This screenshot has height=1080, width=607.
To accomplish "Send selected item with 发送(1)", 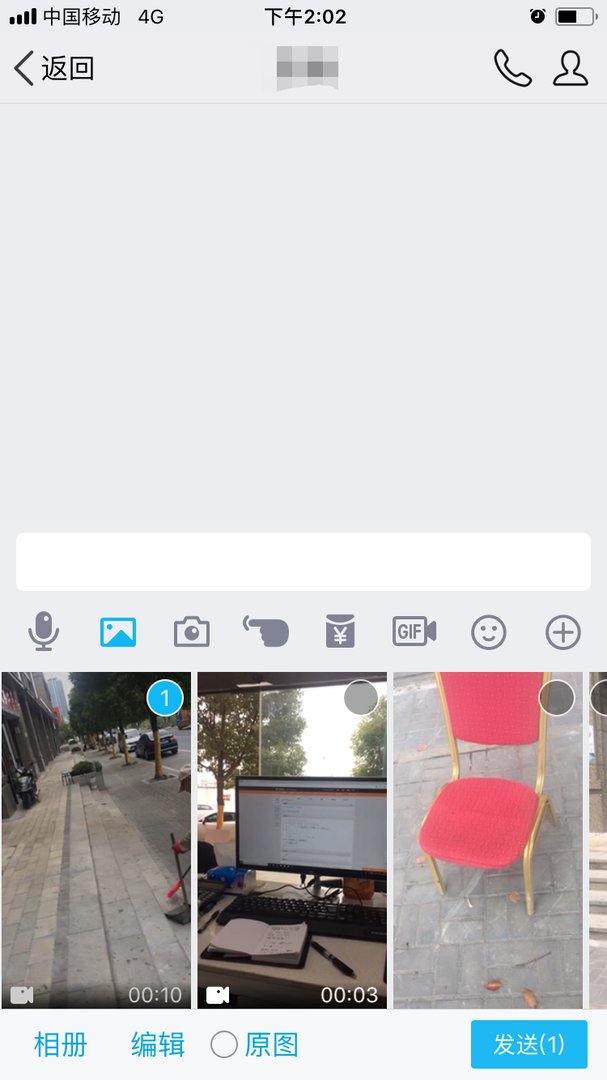I will [529, 1045].
